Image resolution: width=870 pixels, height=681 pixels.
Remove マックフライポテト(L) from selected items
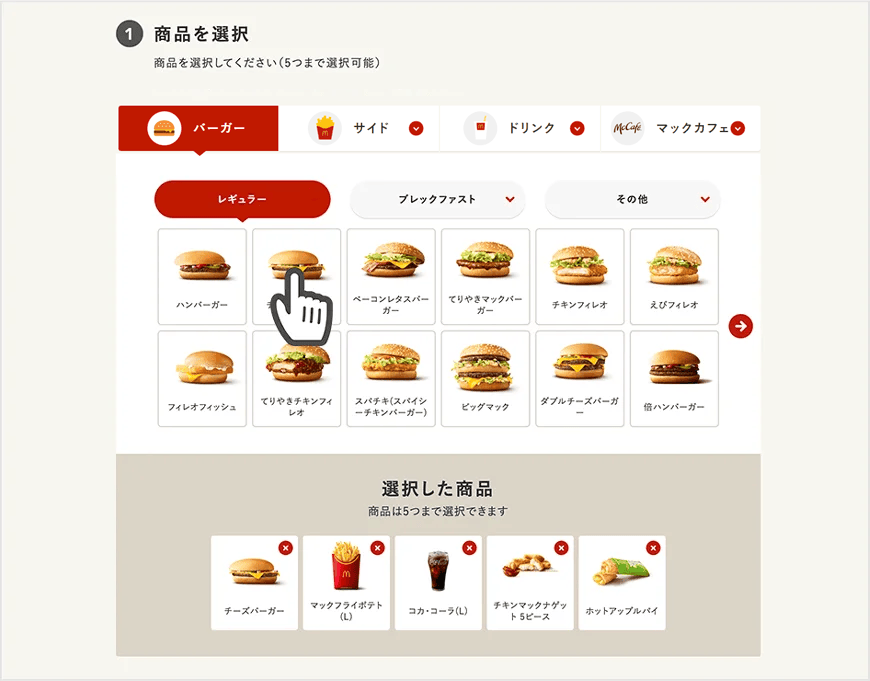pos(378,548)
